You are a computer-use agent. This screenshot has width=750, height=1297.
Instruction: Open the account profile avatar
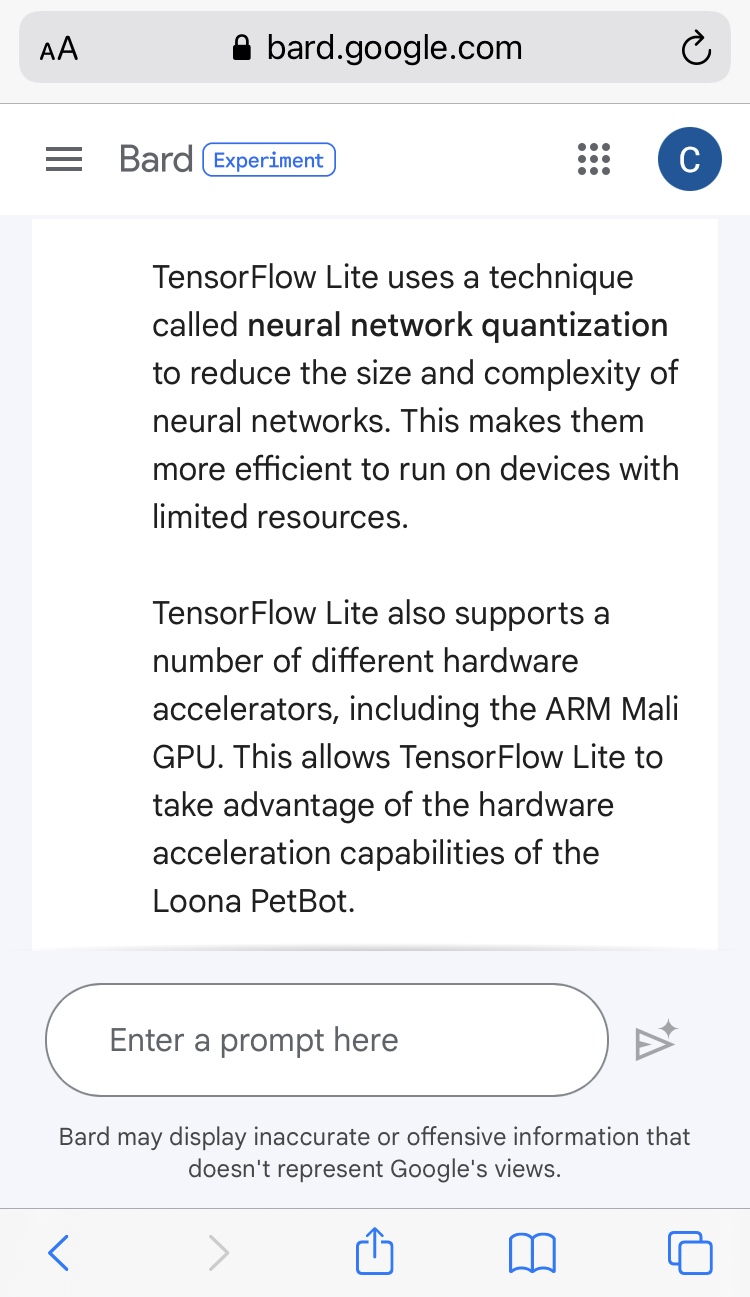689,160
